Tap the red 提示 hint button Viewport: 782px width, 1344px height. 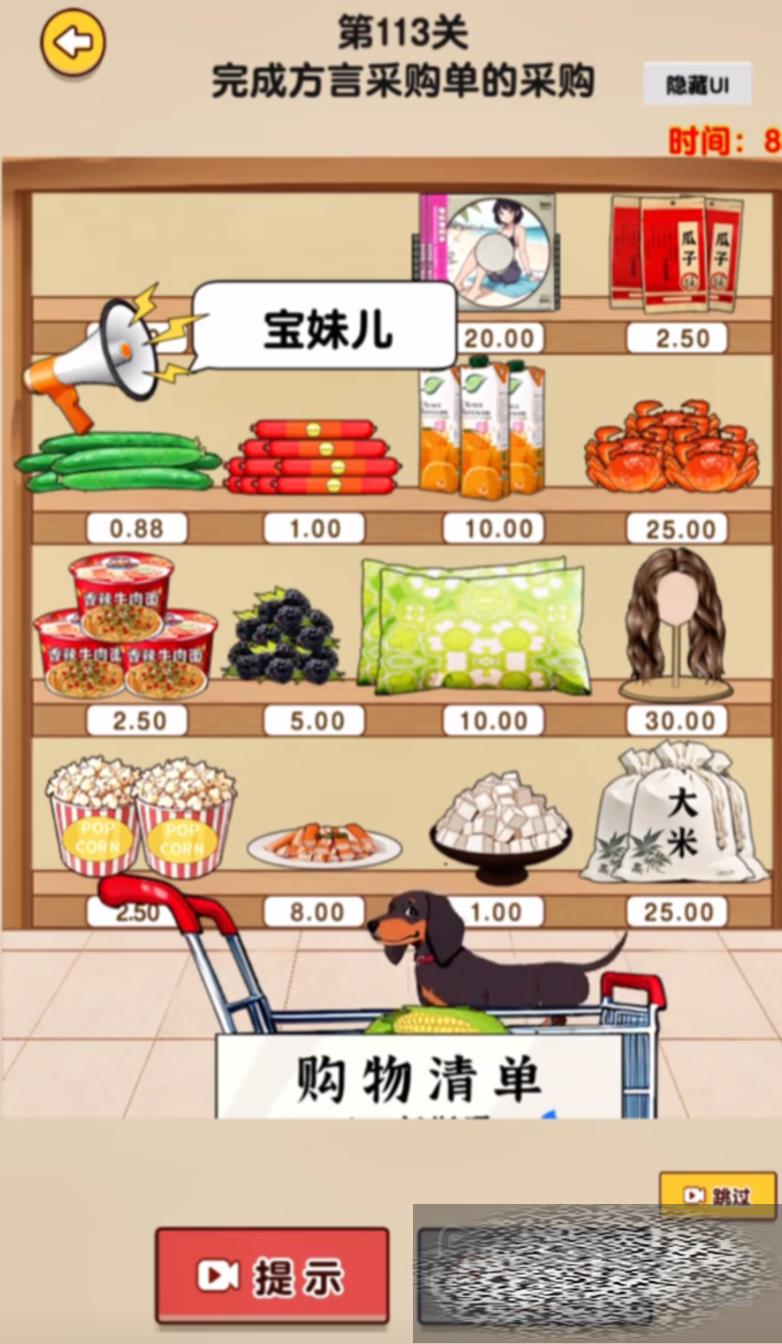[272, 1276]
